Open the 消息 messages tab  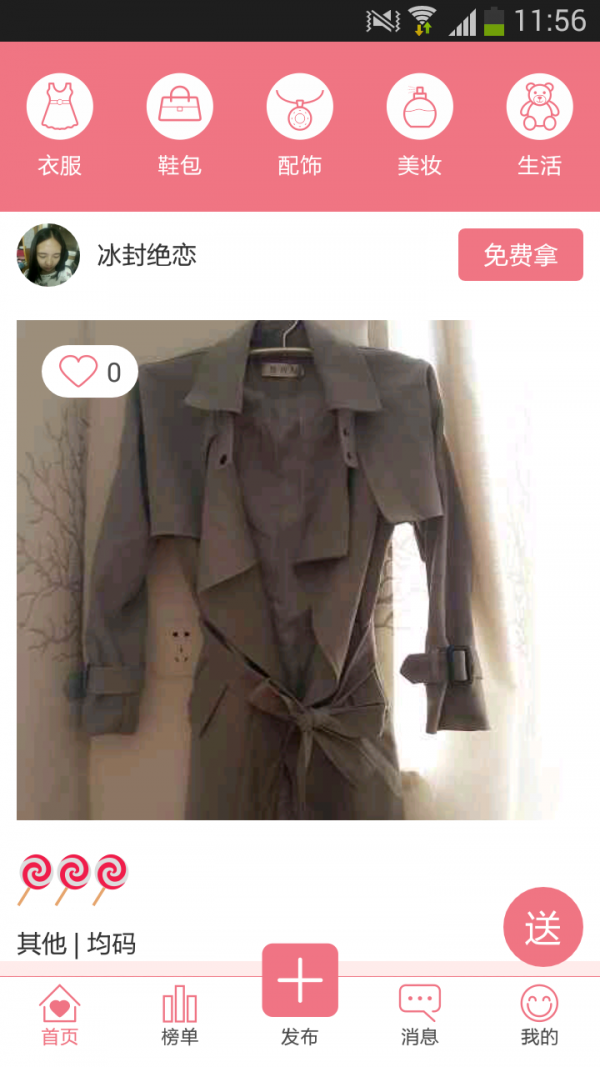420,1015
